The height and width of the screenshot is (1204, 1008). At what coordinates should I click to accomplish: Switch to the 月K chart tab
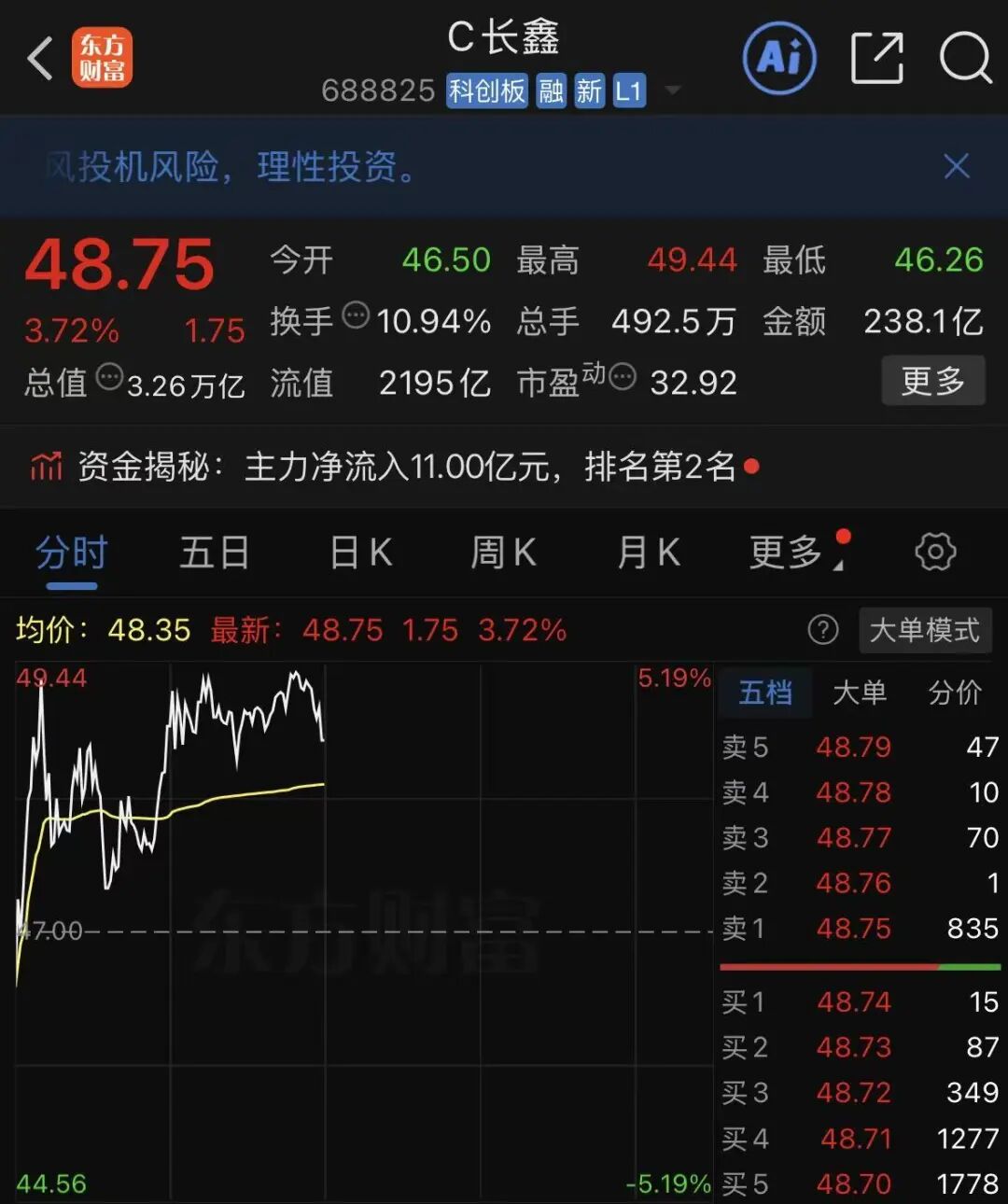click(x=648, y=553)
